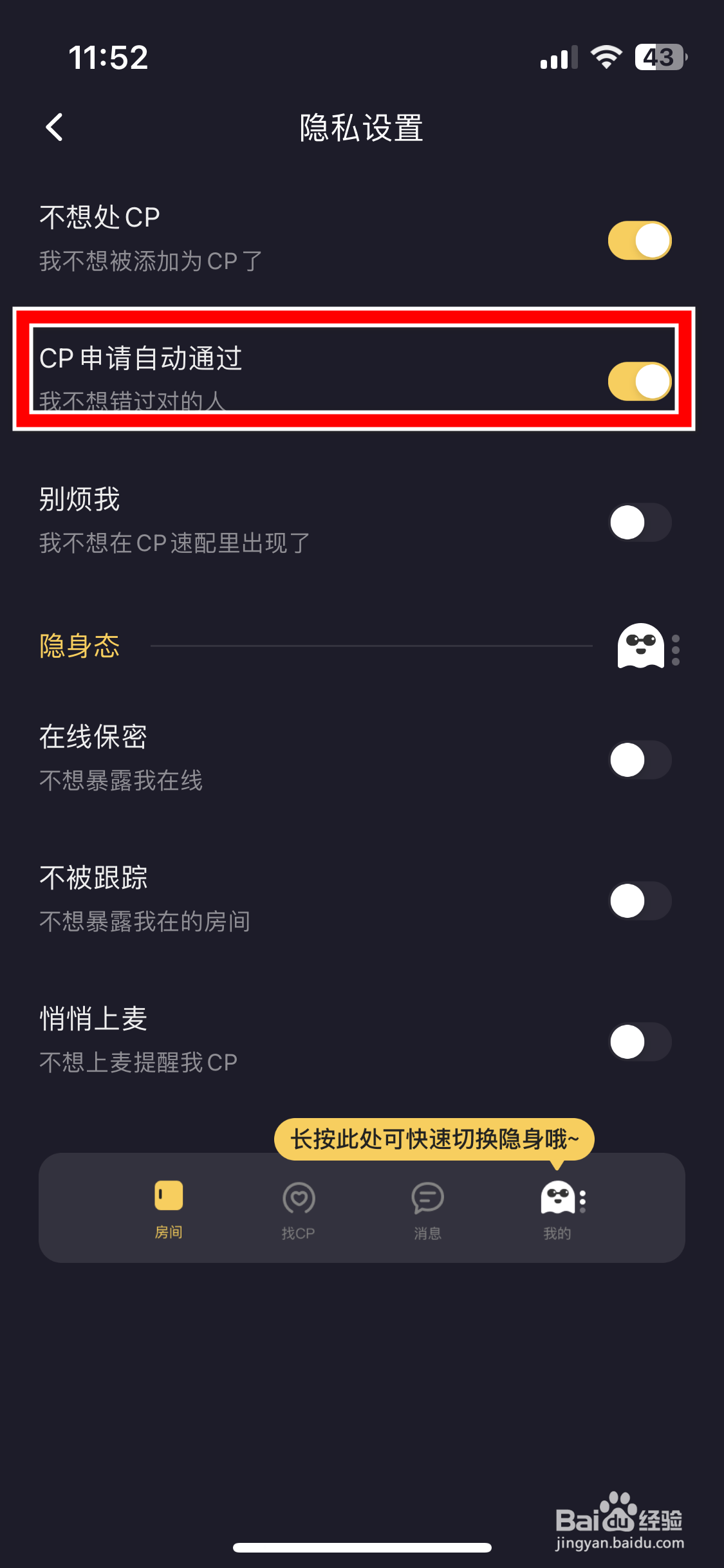Tap the back arrow to leave 隐私设置
This screenshot has width=724, height=1568.
click(x=55, y=127)
